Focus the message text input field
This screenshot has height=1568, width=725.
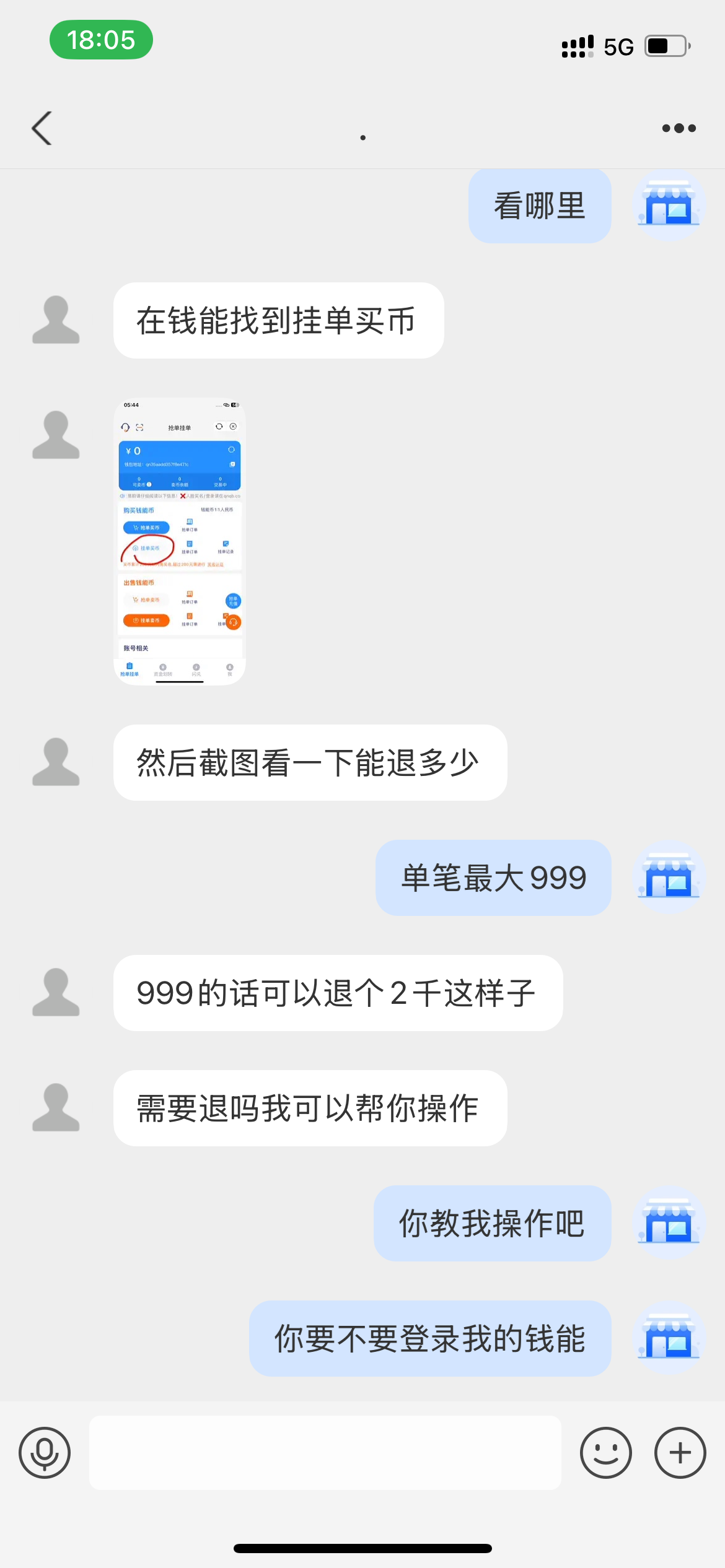point(325,1453)
